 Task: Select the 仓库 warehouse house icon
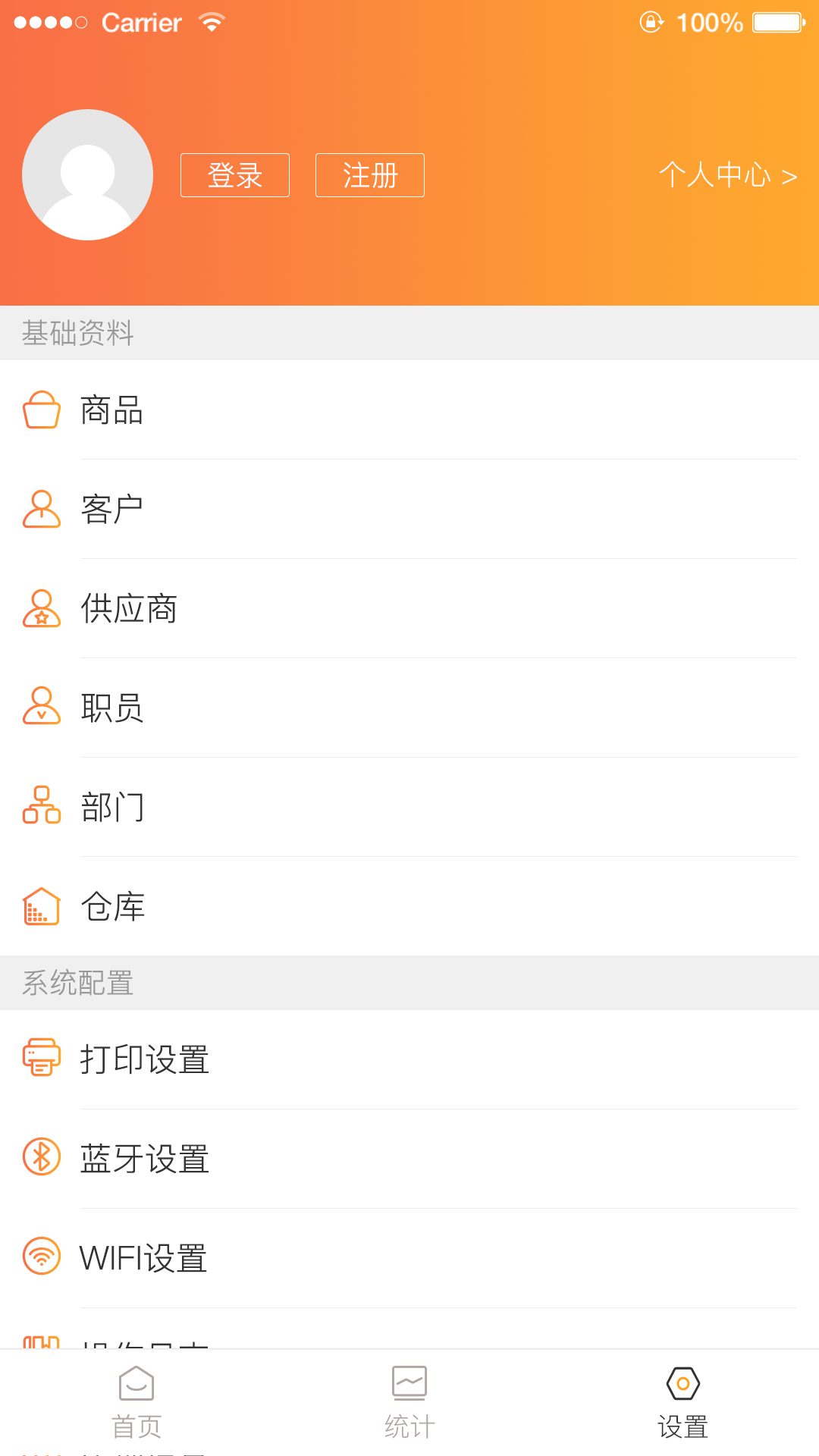coord(42,907)
